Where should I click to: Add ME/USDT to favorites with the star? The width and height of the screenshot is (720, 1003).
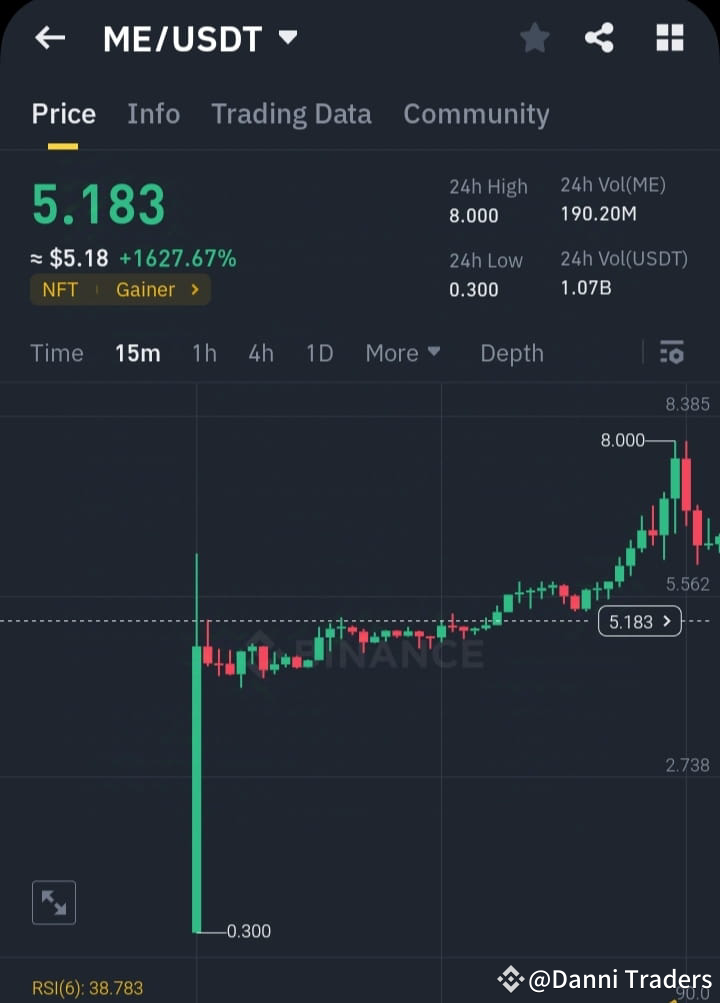pos(534,37)
